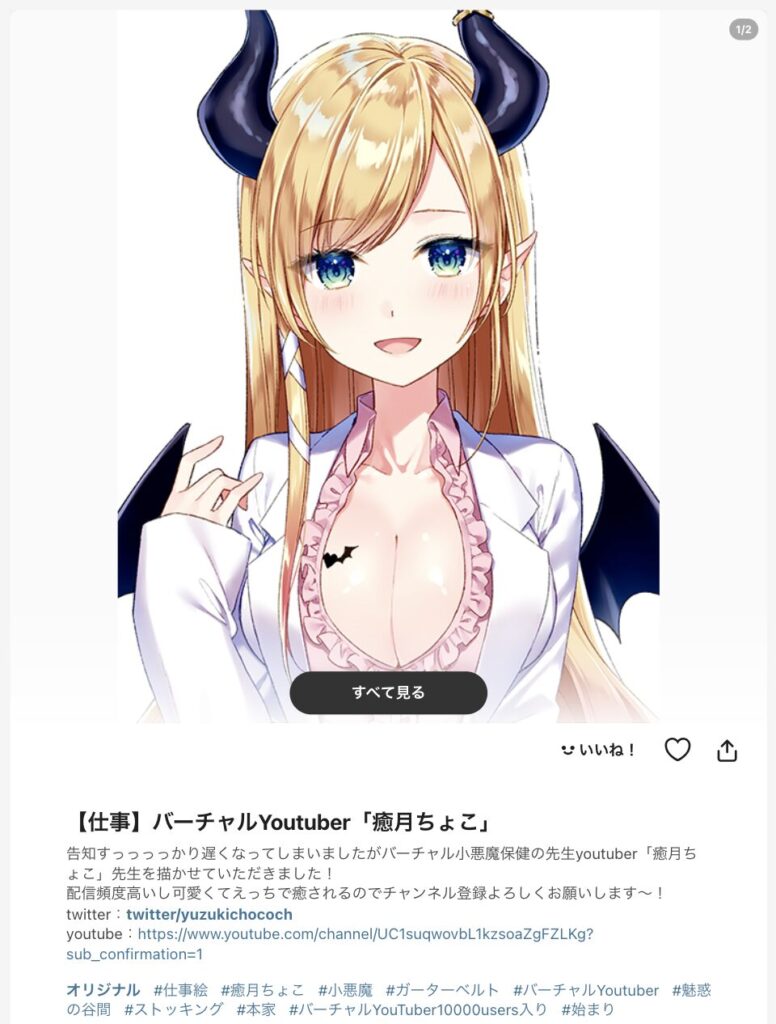
Task: Open the YouTube channel URL link
Action: (365, 934)
